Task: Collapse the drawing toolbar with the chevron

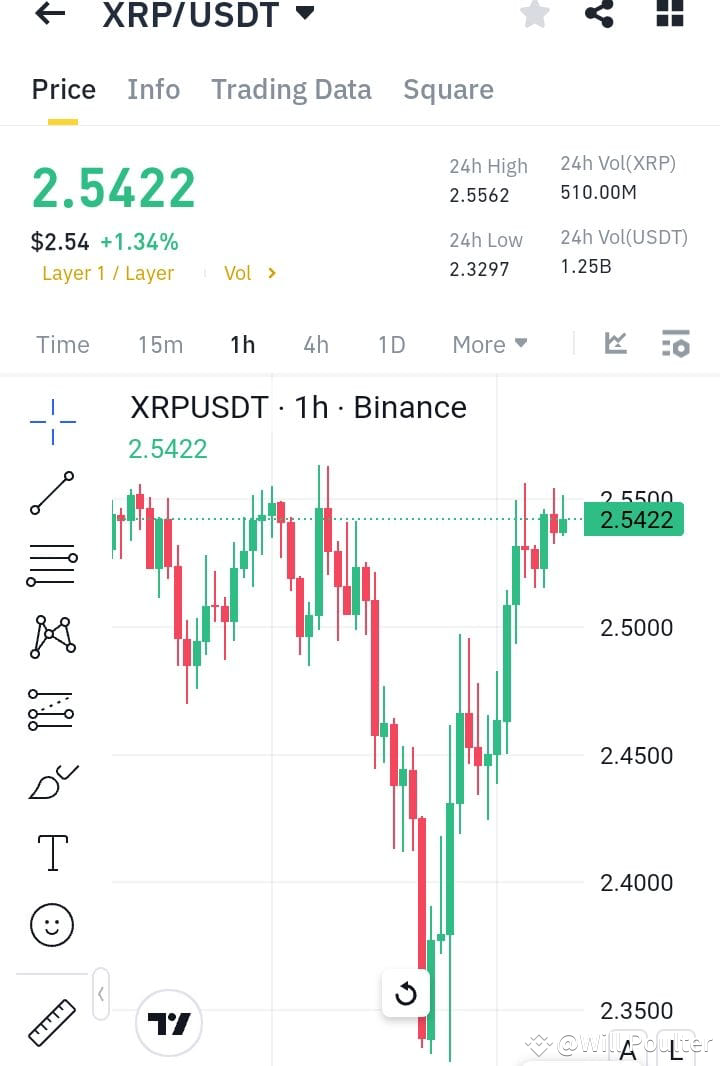Action: coord(100,995)
